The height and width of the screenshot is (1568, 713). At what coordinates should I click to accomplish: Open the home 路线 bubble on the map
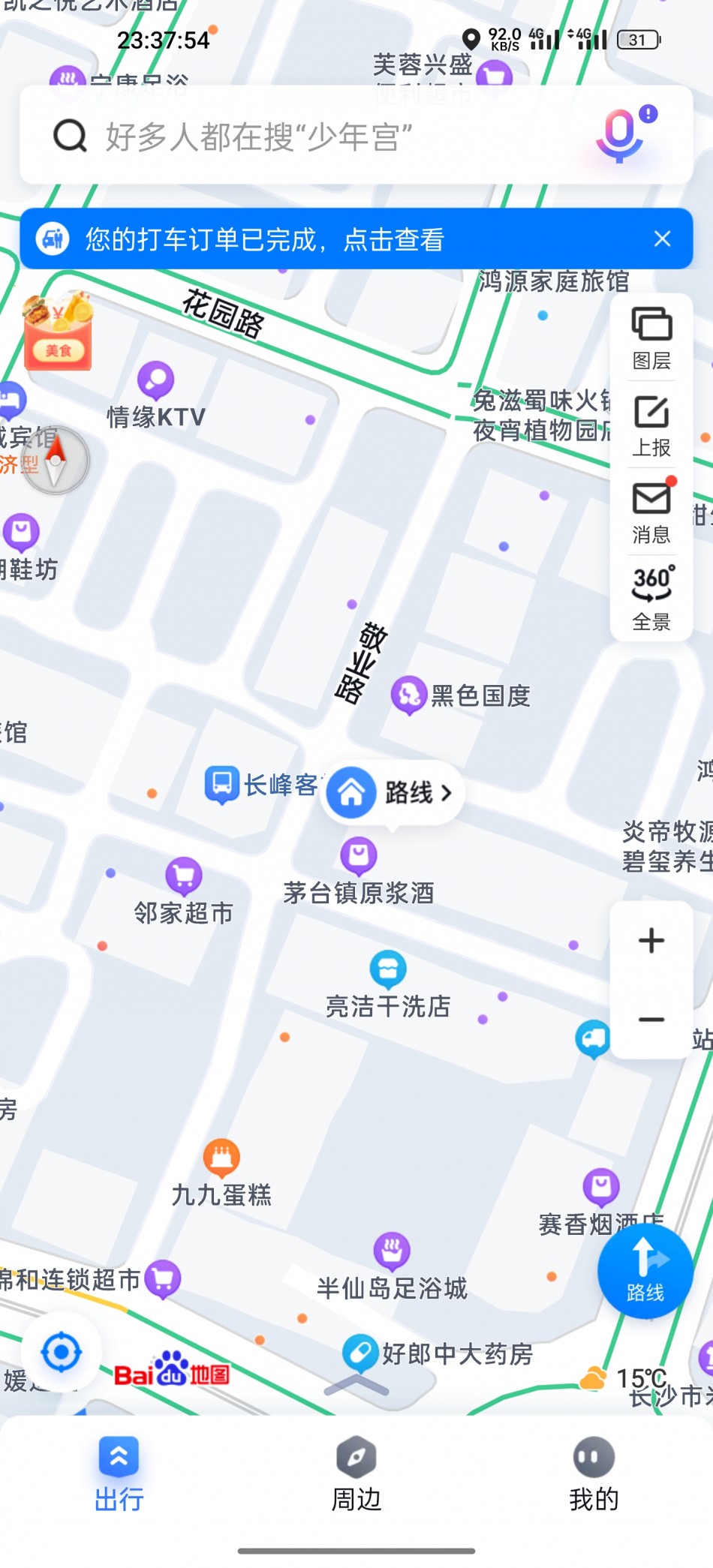[393, 792]
